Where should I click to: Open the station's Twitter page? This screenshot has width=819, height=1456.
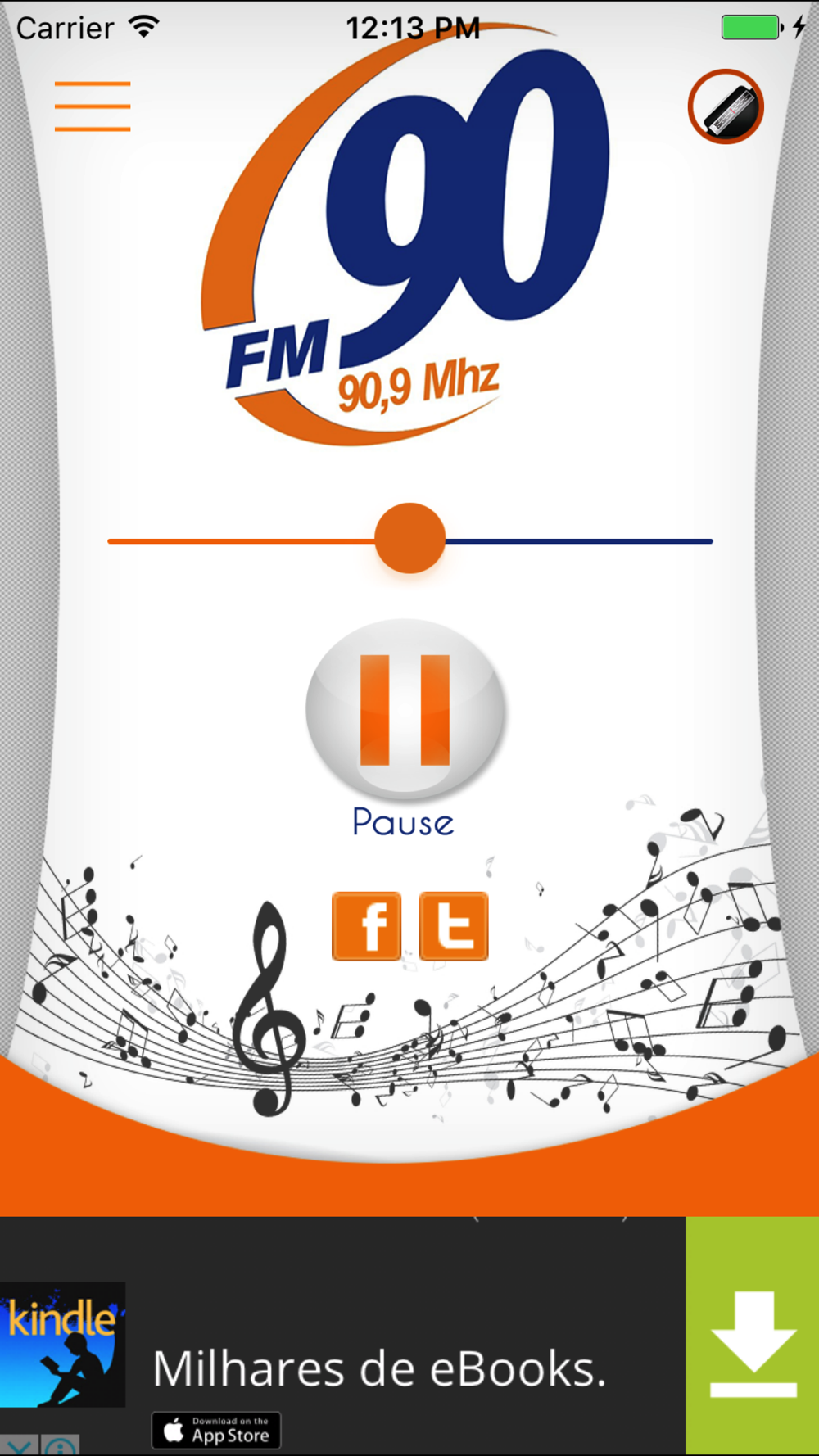pyautogui.click(x=454, y=926)
